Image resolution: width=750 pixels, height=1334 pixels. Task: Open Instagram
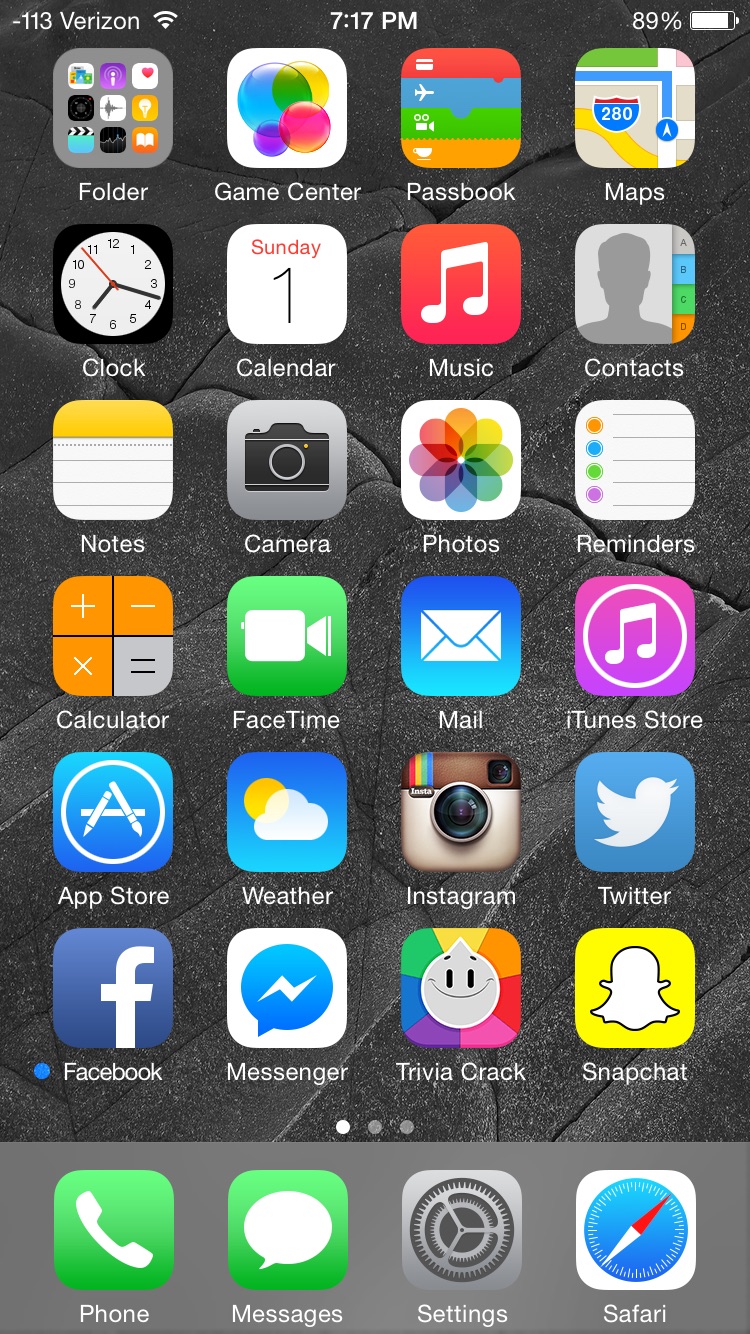(461, 812)
